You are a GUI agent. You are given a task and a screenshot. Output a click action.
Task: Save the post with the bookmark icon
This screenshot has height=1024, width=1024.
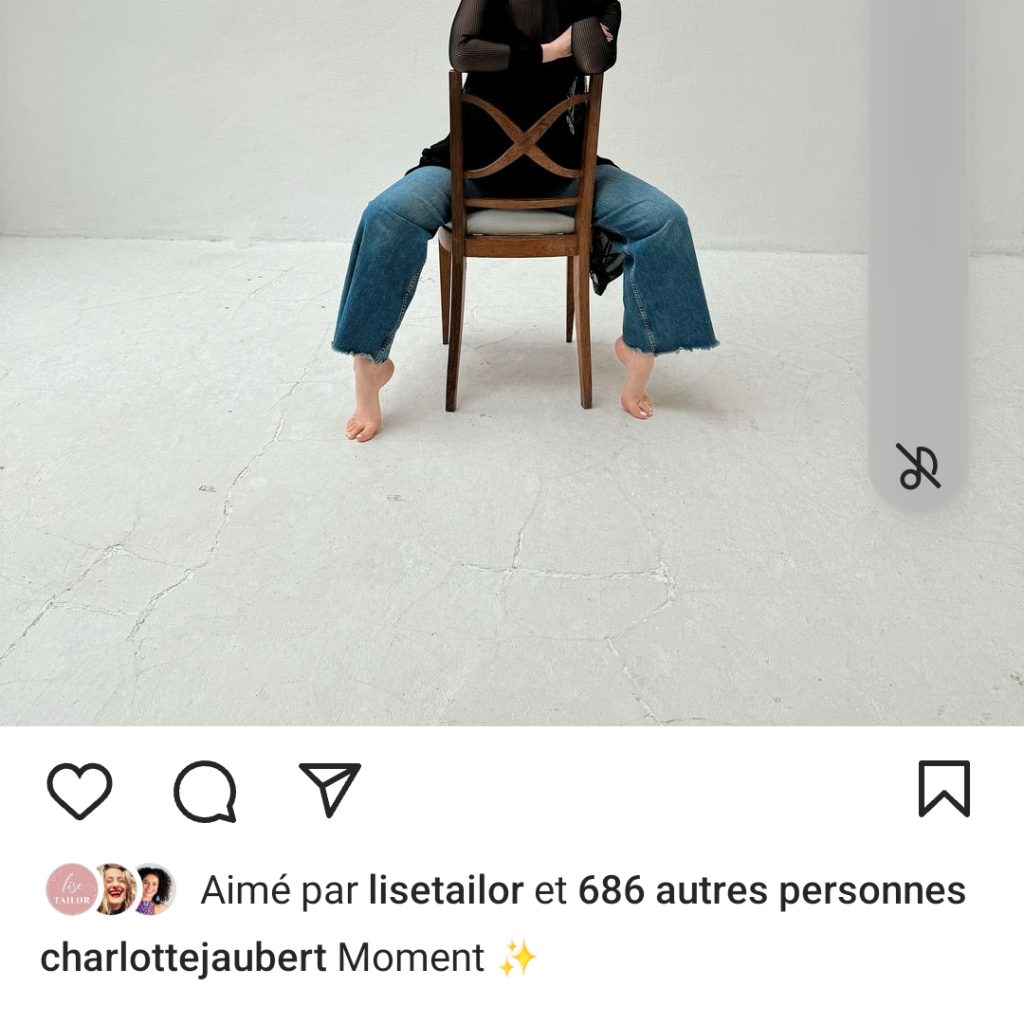944,789
